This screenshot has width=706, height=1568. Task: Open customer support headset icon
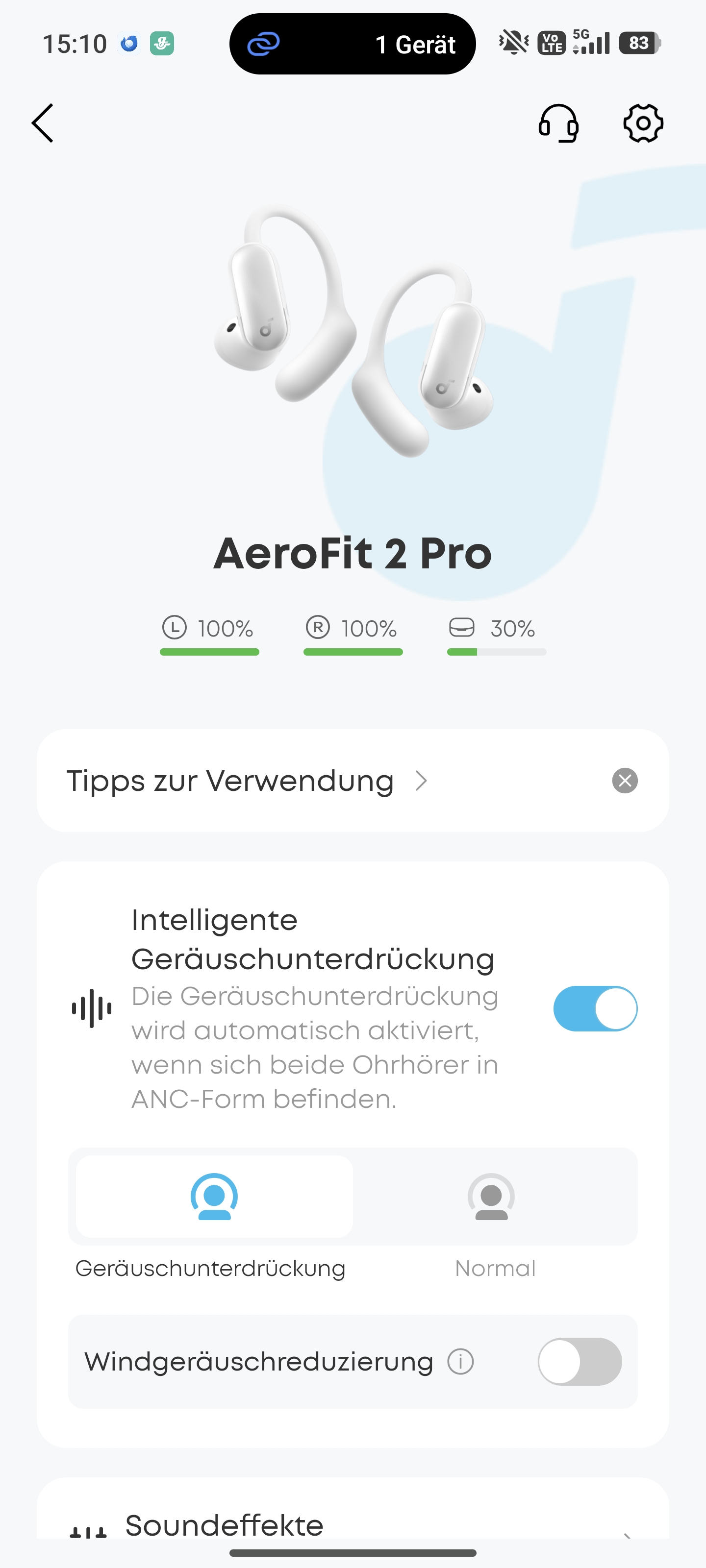pyautogui.click(x=558, y=123)
